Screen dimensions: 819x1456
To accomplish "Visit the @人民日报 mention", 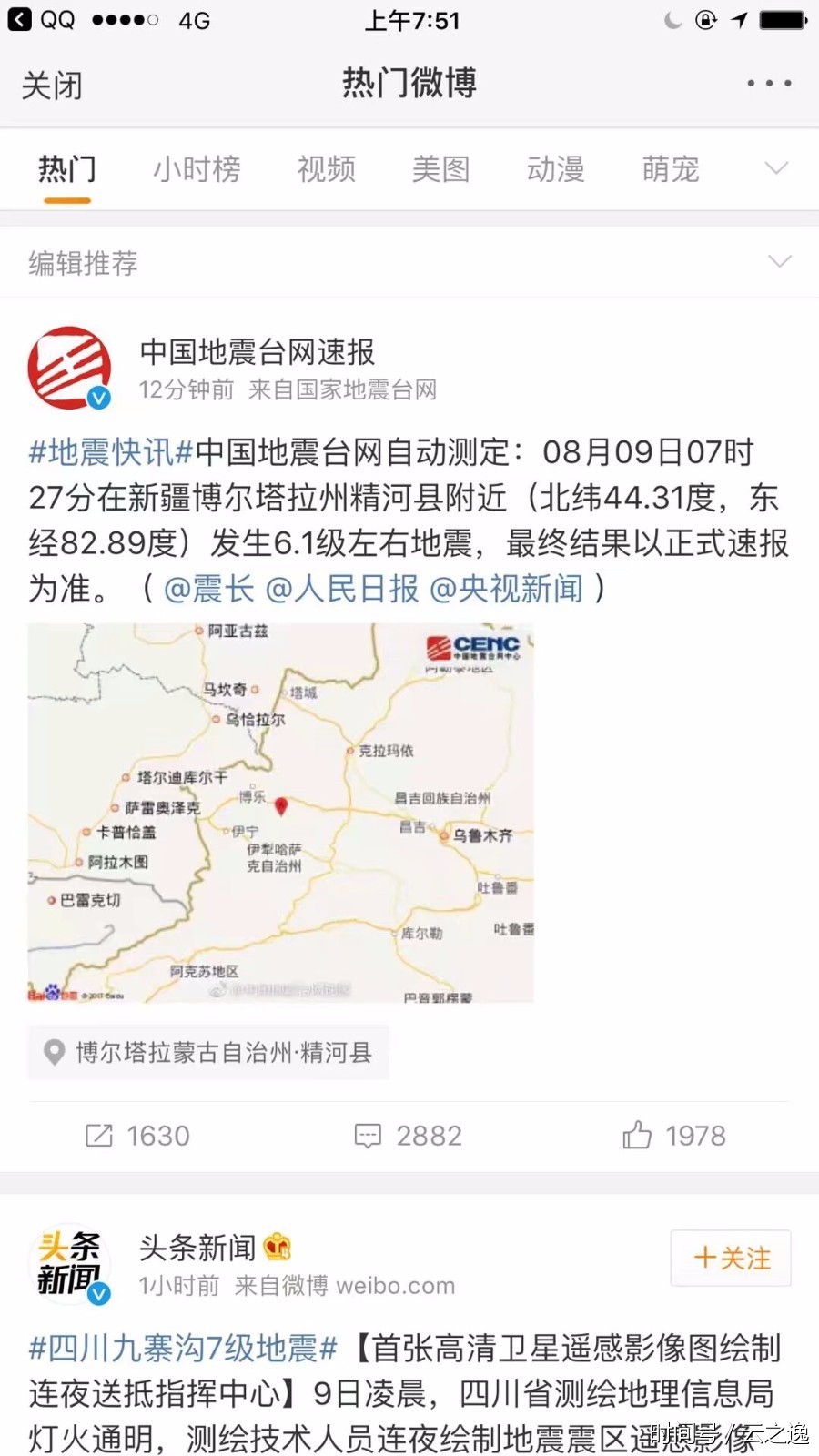I will tap(341, 589).
